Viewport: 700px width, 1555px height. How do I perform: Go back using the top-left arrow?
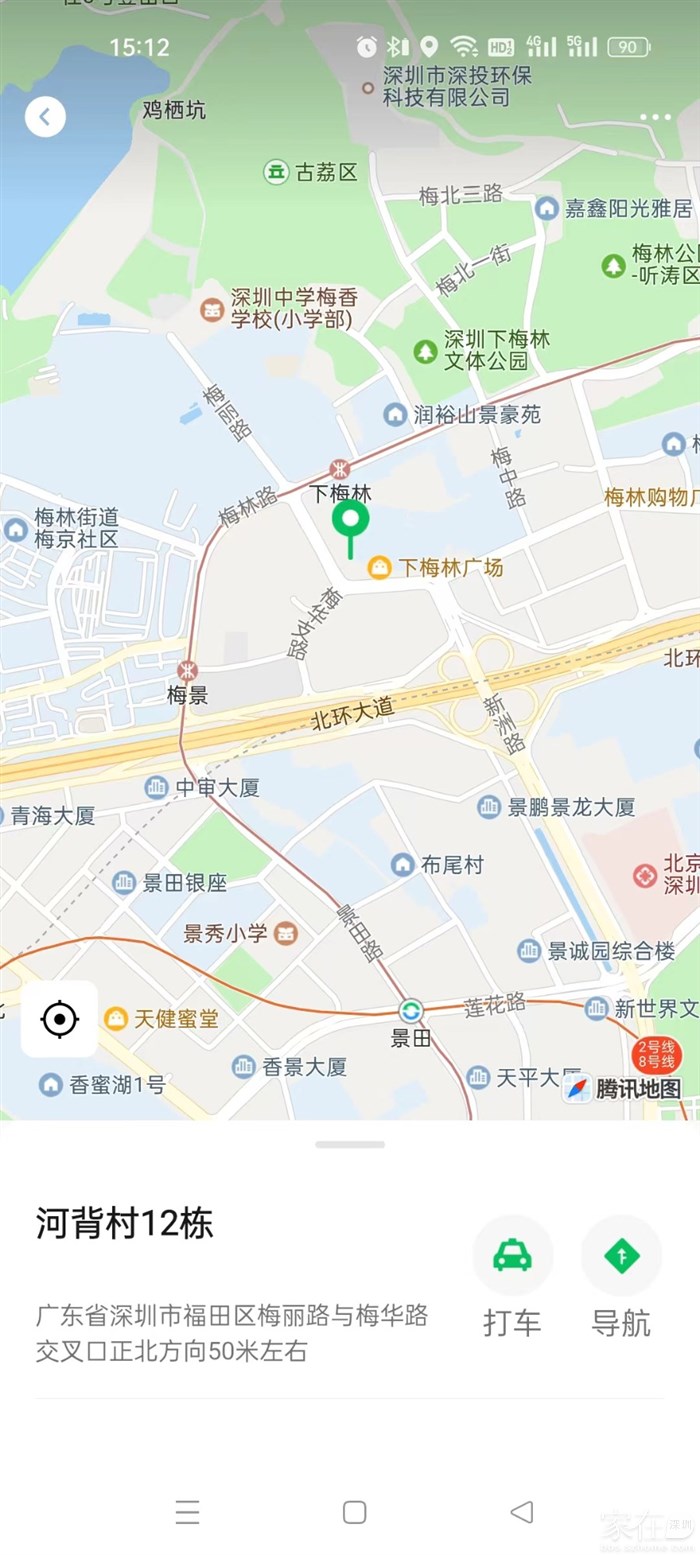[x=45, y=117]
